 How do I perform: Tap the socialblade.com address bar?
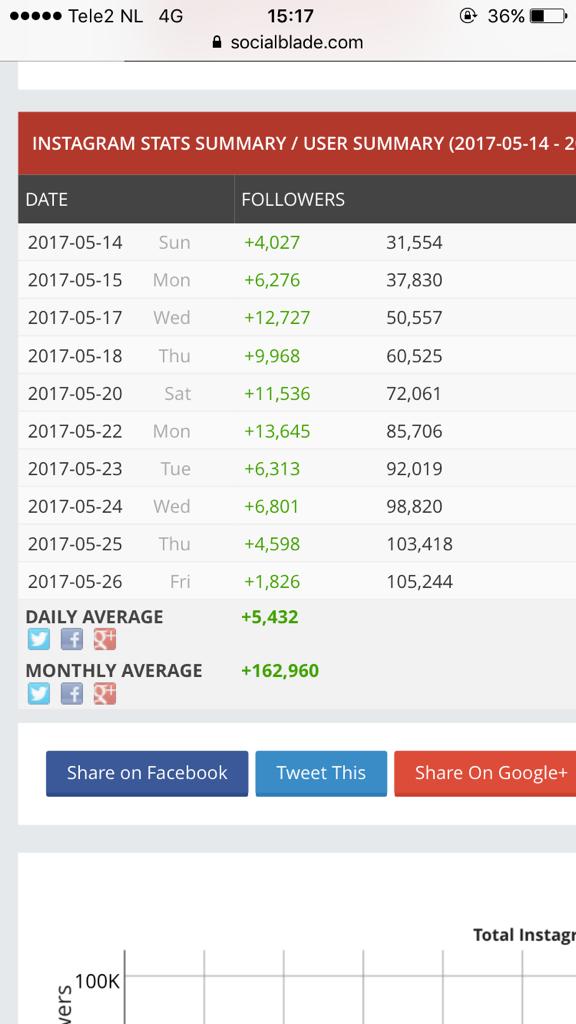288,42
